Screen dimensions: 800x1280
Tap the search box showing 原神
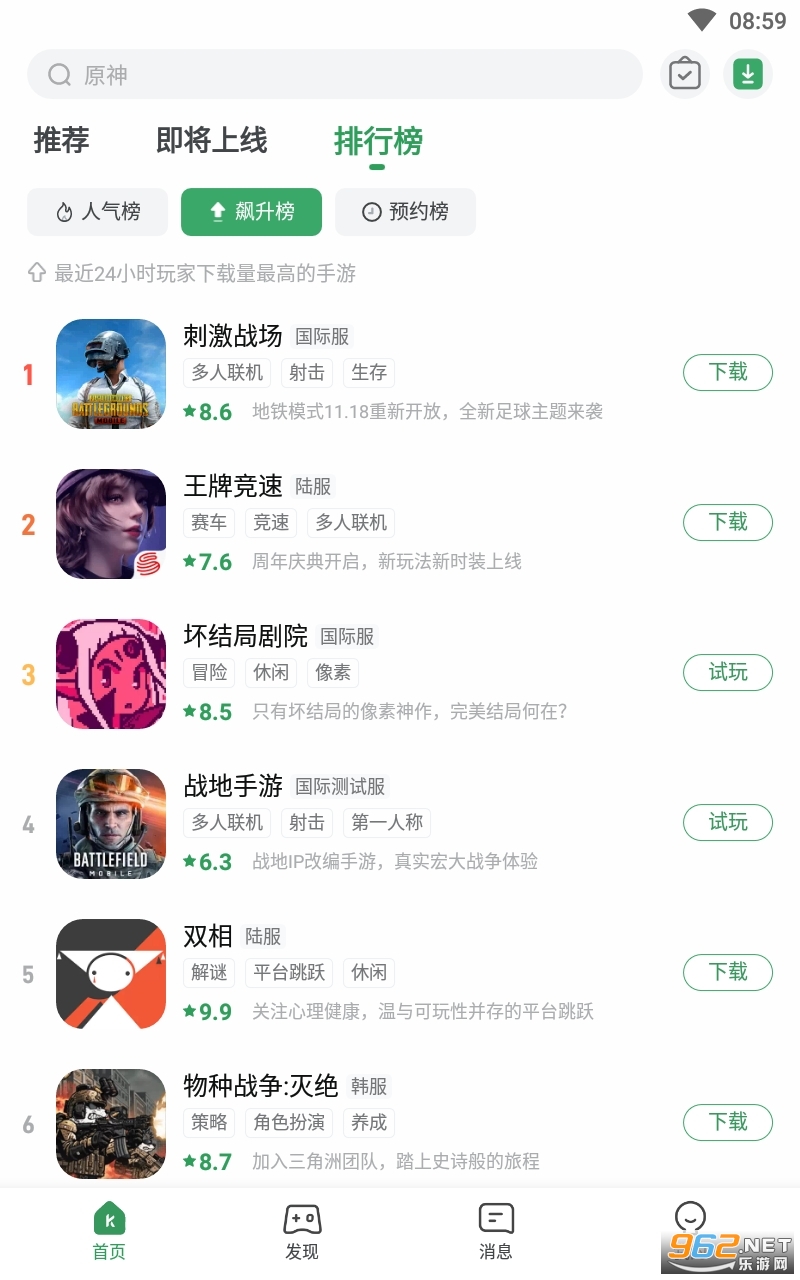click(334, 75)
